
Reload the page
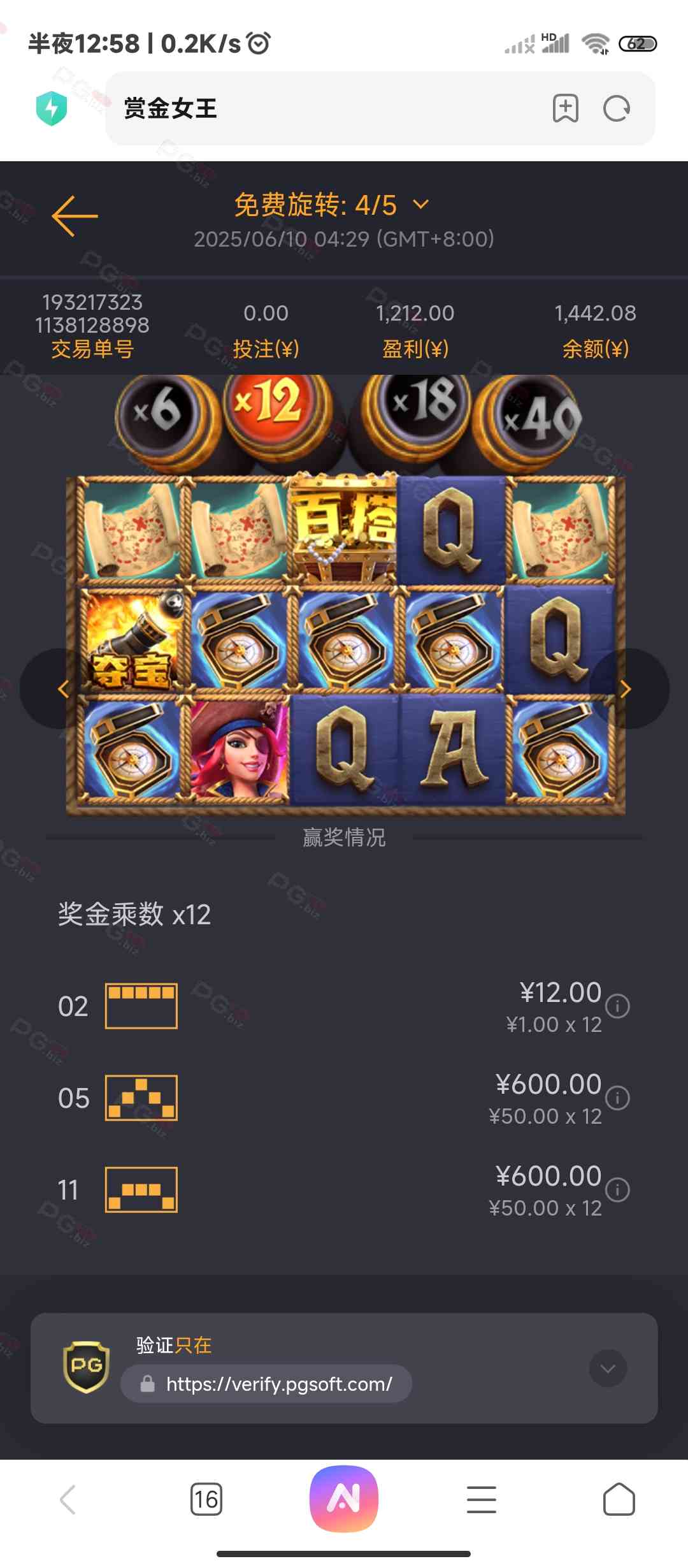coord(617,108)
